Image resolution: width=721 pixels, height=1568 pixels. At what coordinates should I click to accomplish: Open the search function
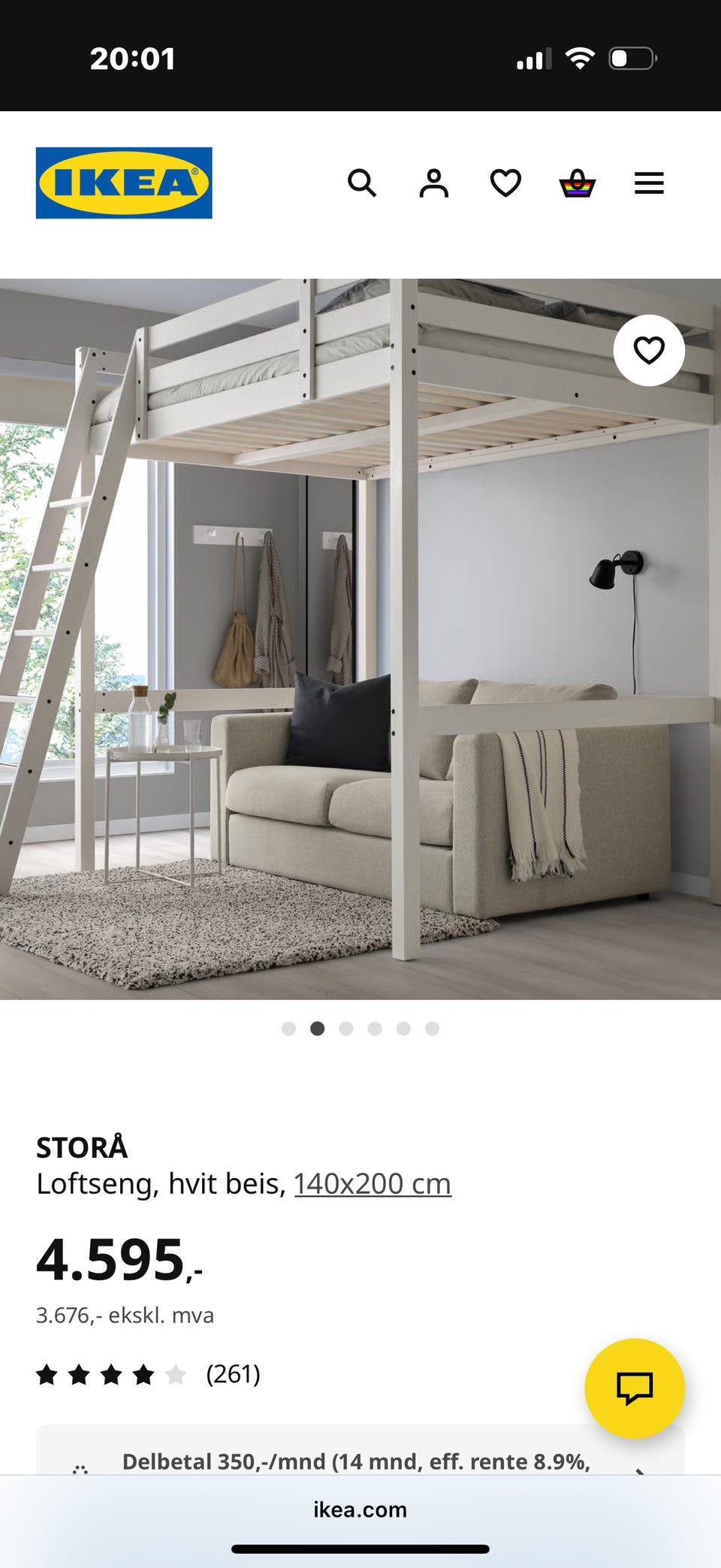point(363,183)
